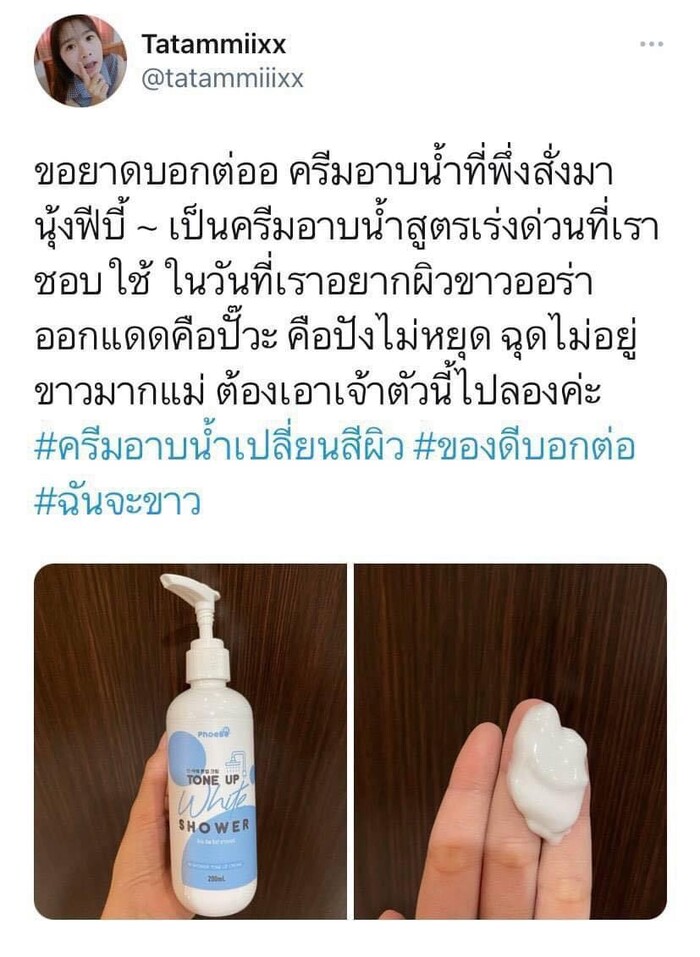700x957 pixels.
Task: Open hashtag #ครีมอาบน้ำเปลี่ยนสีผิว
Action: tap(220, 446)
